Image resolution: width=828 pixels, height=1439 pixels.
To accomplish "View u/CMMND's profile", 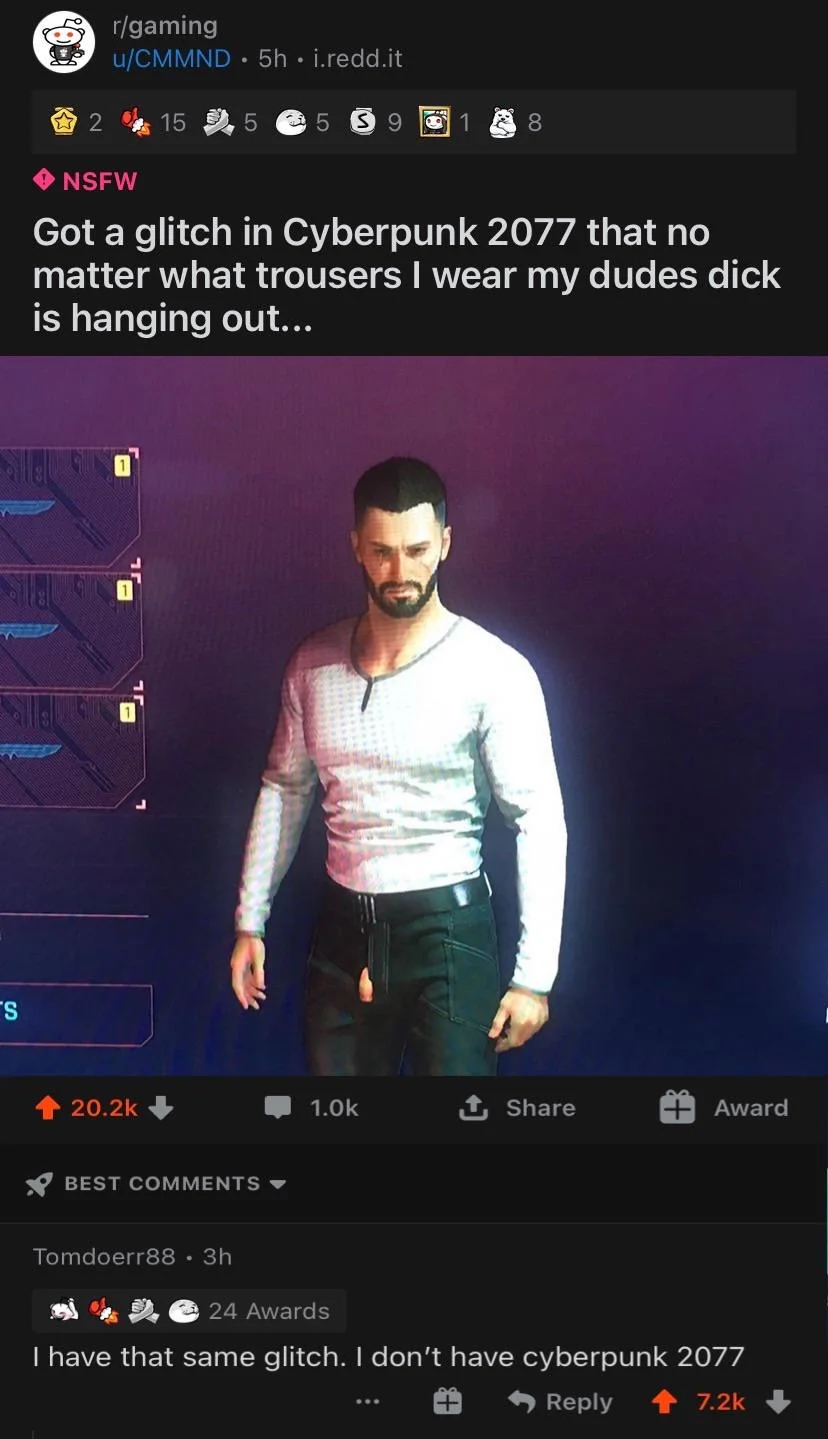I will tap(171, 58).
